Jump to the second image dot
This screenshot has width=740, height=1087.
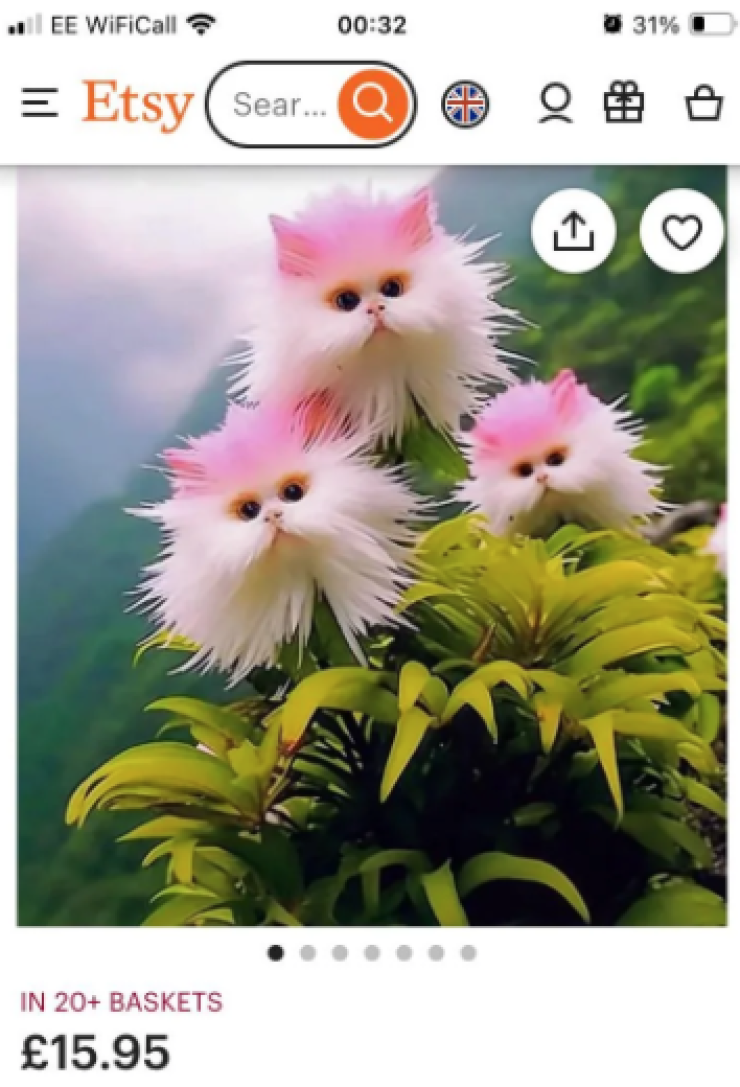coord(308,953)
